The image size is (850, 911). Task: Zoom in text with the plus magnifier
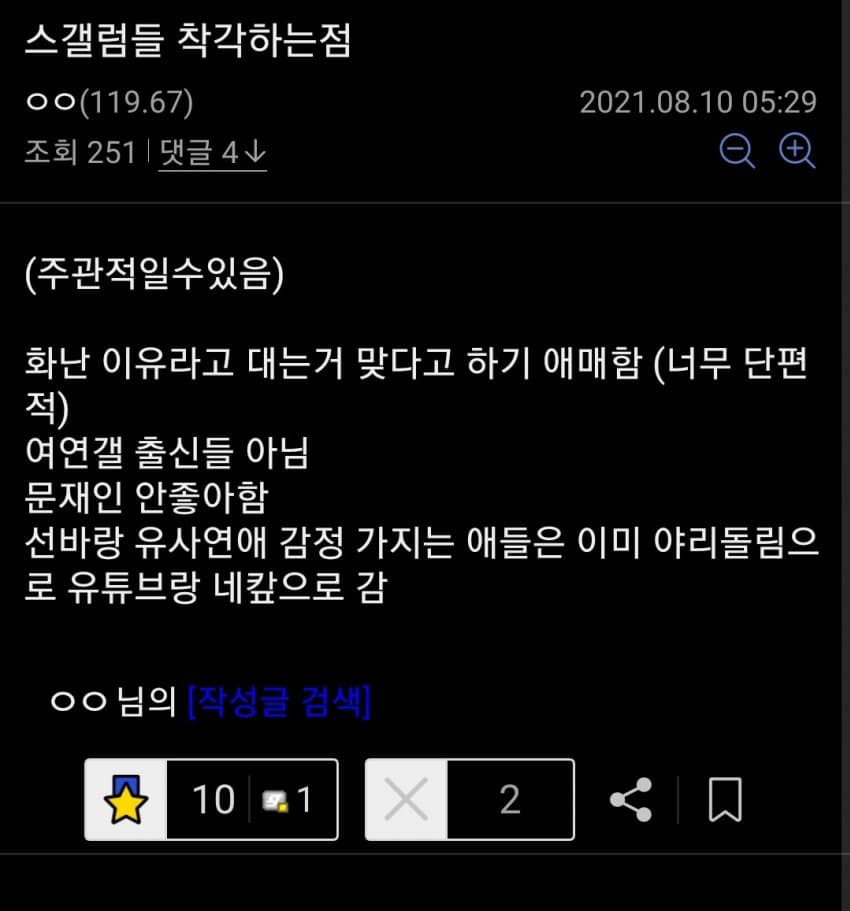[x=797, y=152]
